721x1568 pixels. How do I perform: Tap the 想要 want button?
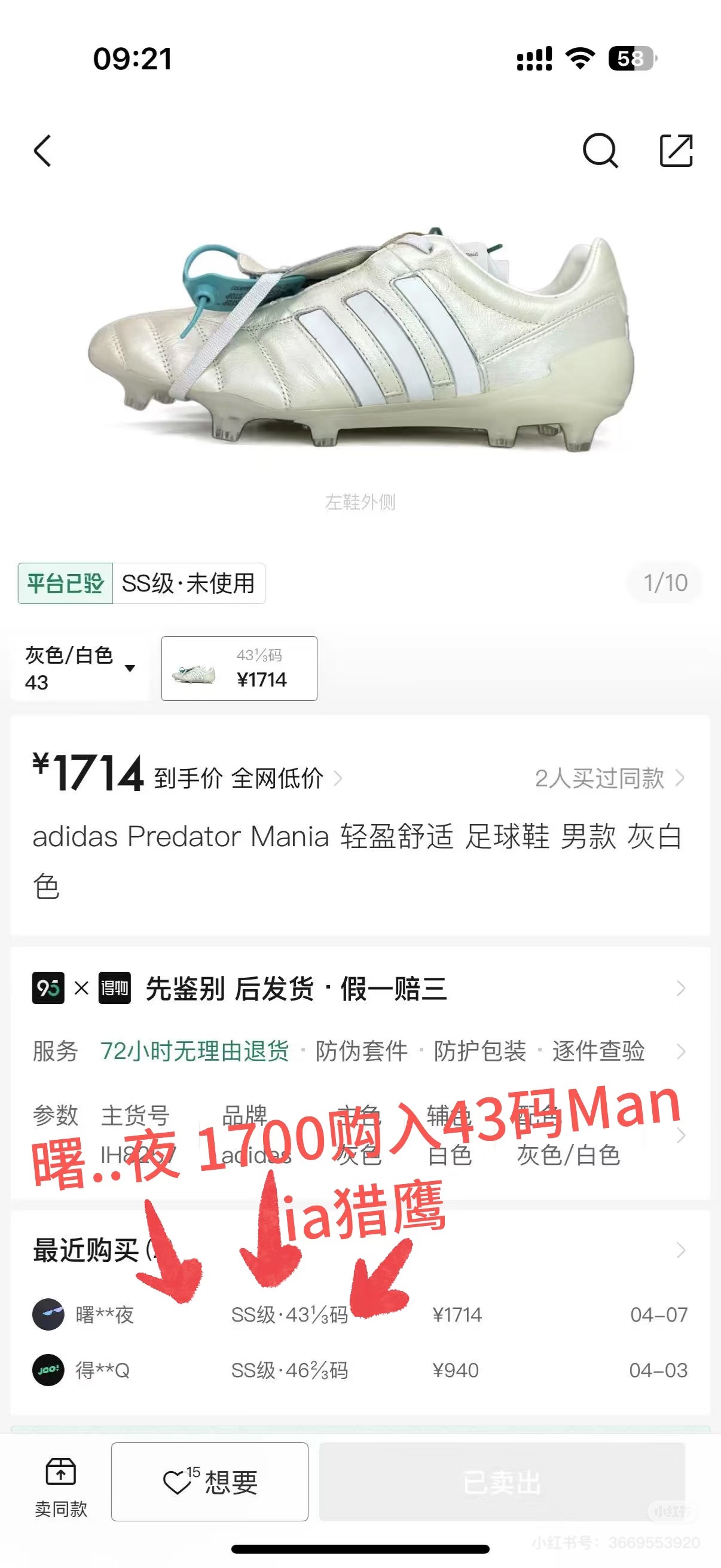click(x=210, y=1481)
